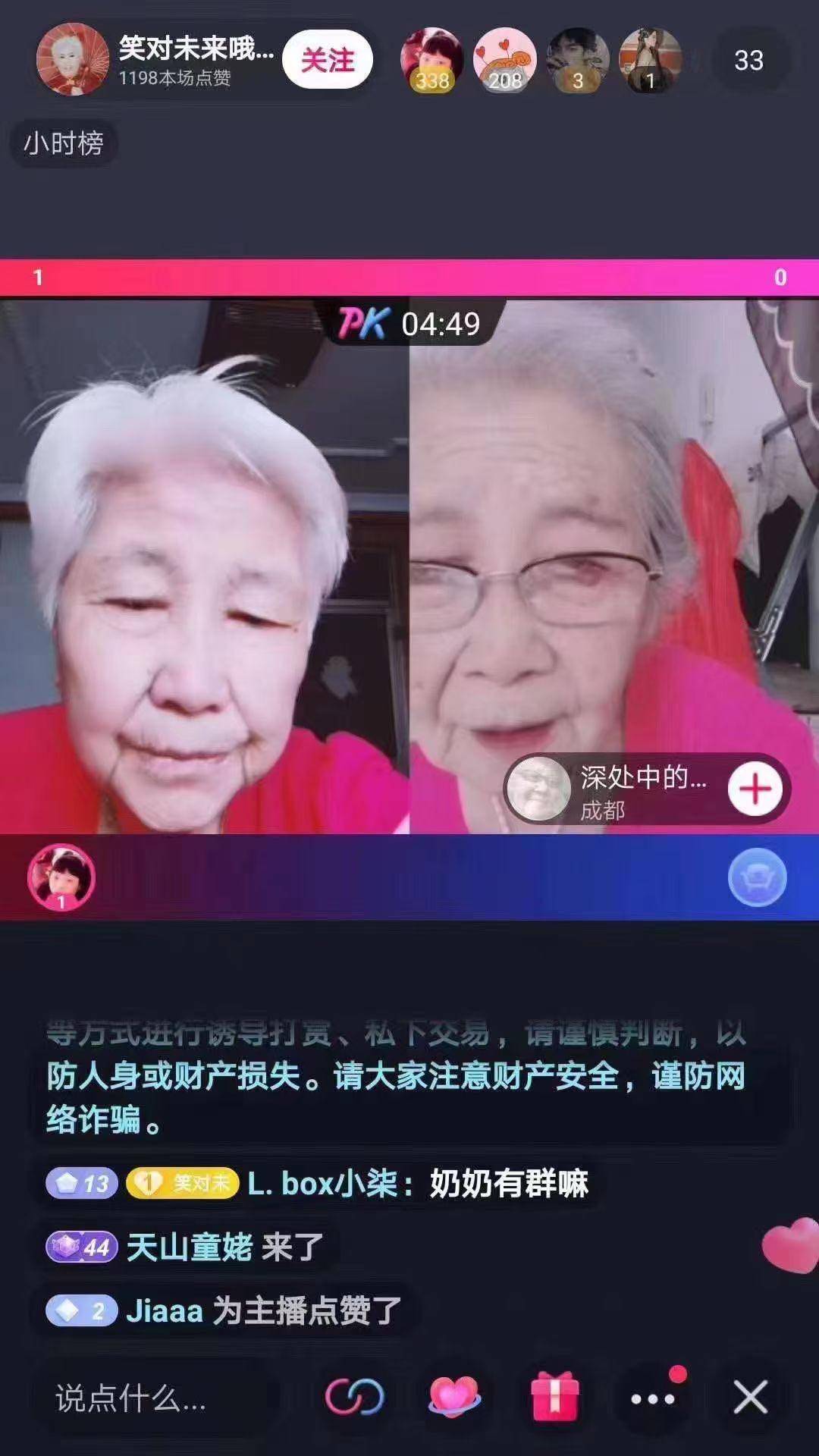Follow the opponent 深处中的 with plus button
This screenshot has width=819, height=1456.
tap(755, 789)
